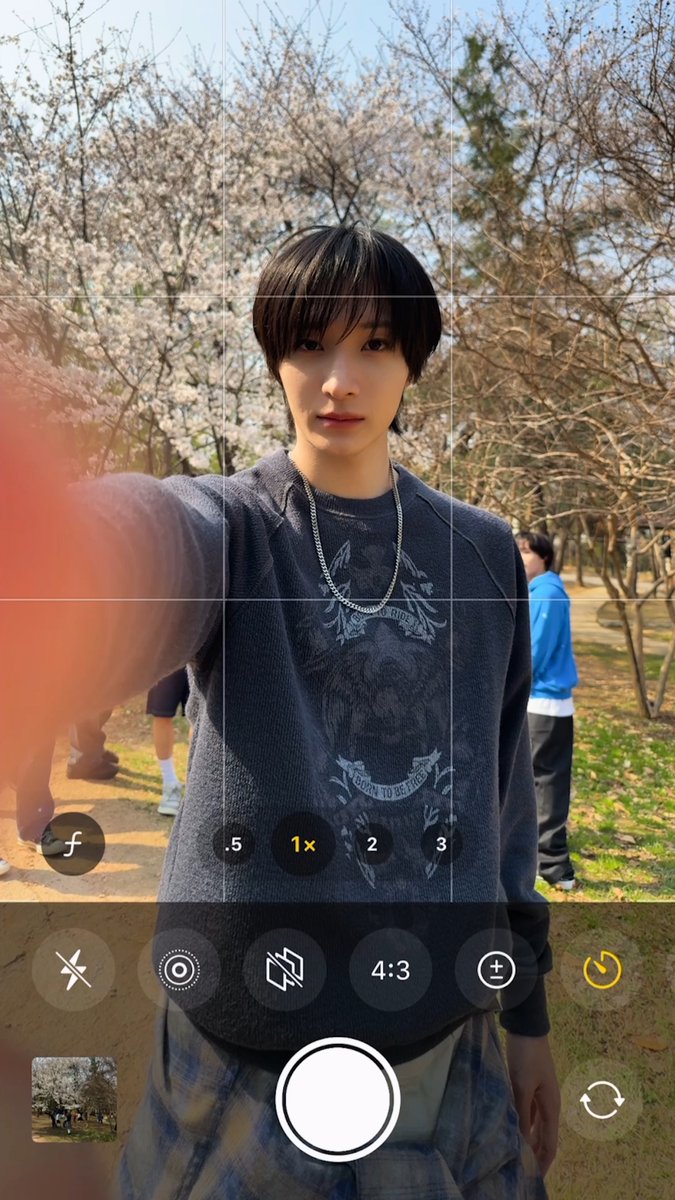Switch to 3x zoom
This screenshot has width=675, height=1200.
click(x=441, y=844)
